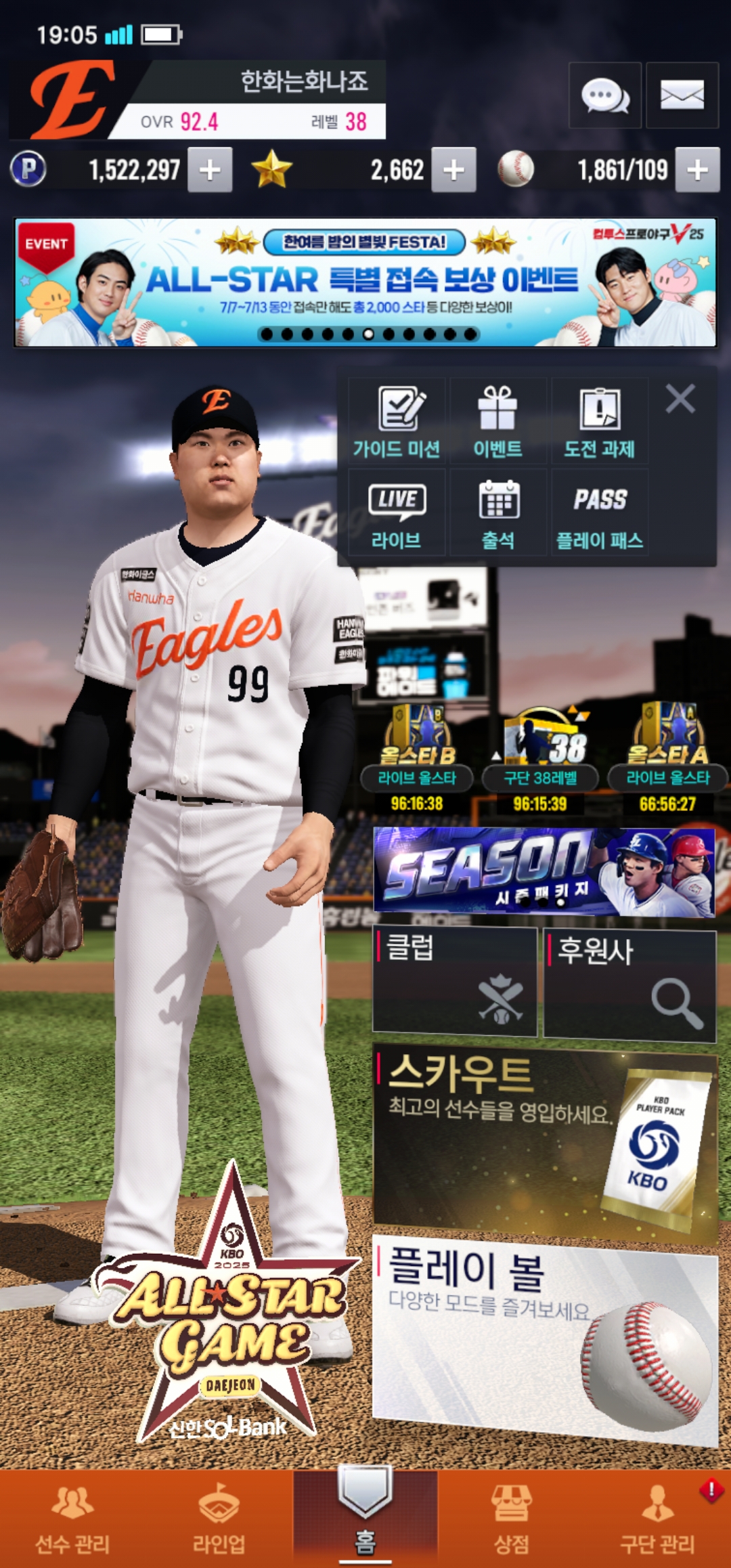Image resolution: width=731 pixels, height=1568 pixels.
Task: Open 스카우트 to recruit players
Action: point(544,1143)
